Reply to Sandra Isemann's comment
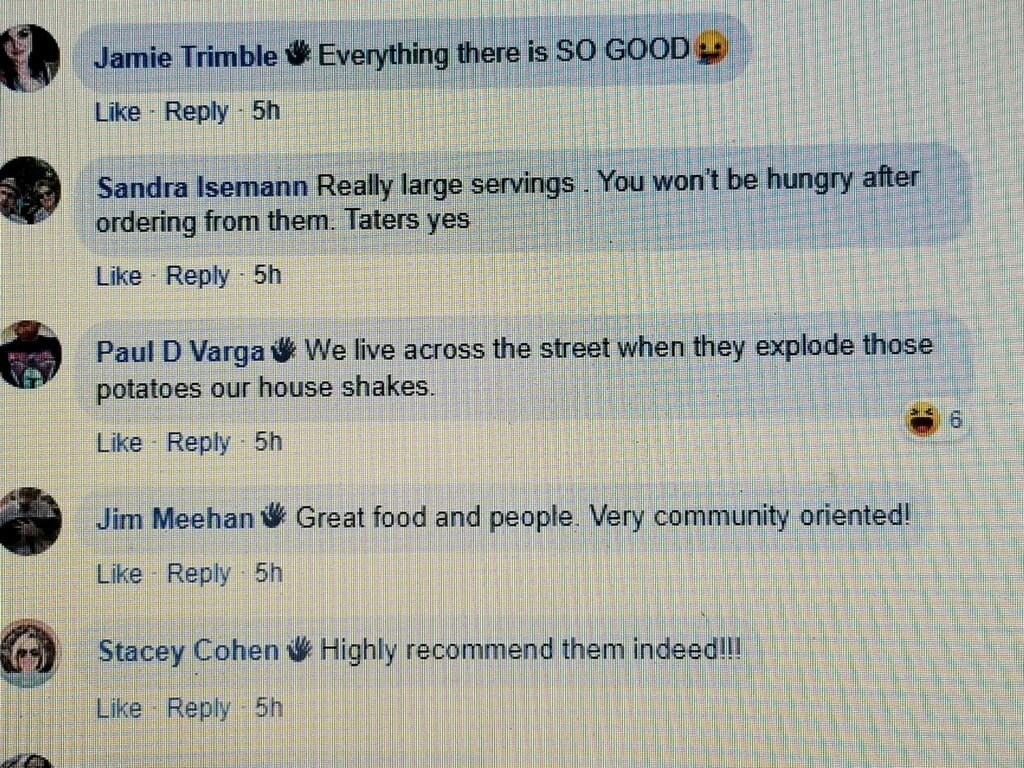 tap(197, 276)
